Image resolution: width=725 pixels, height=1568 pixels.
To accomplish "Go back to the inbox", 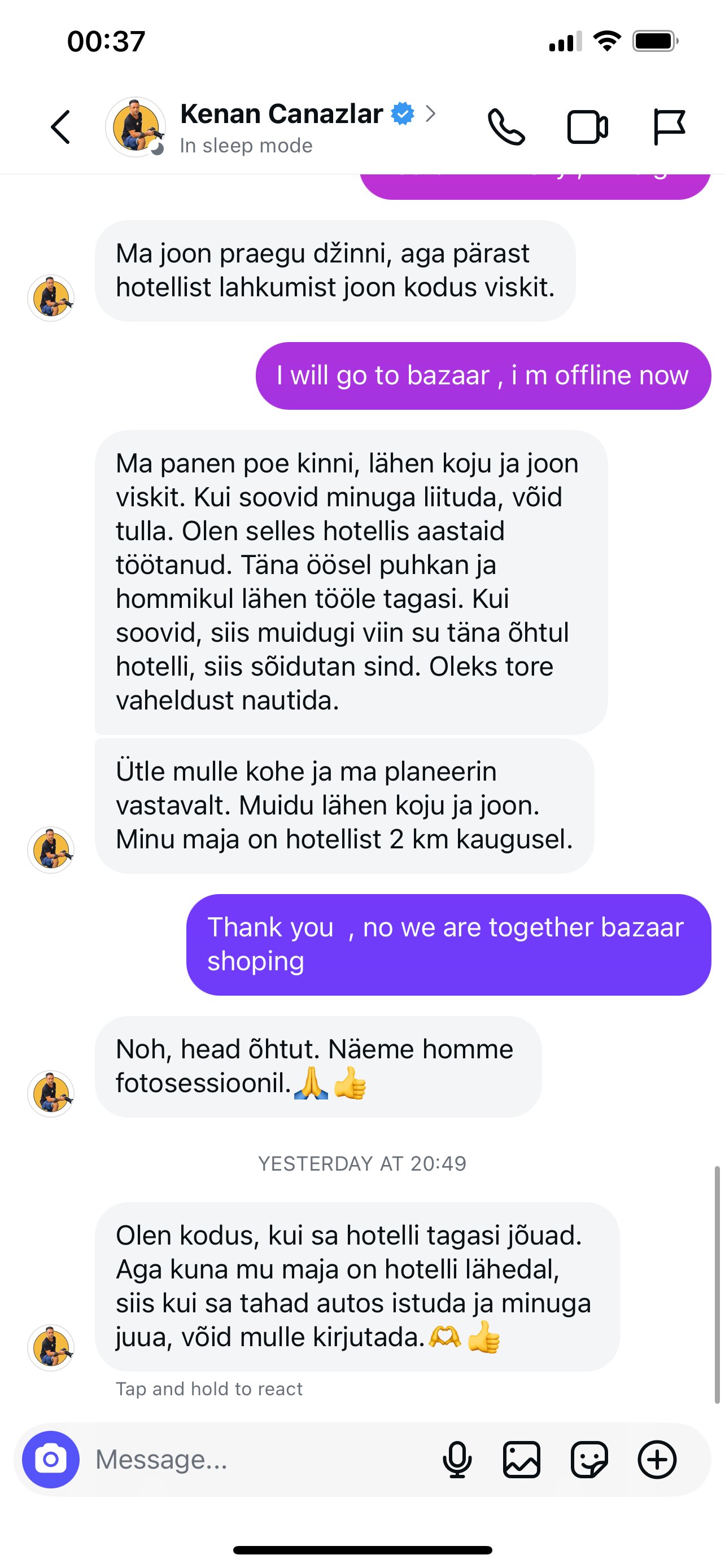I will click(60, 127).
